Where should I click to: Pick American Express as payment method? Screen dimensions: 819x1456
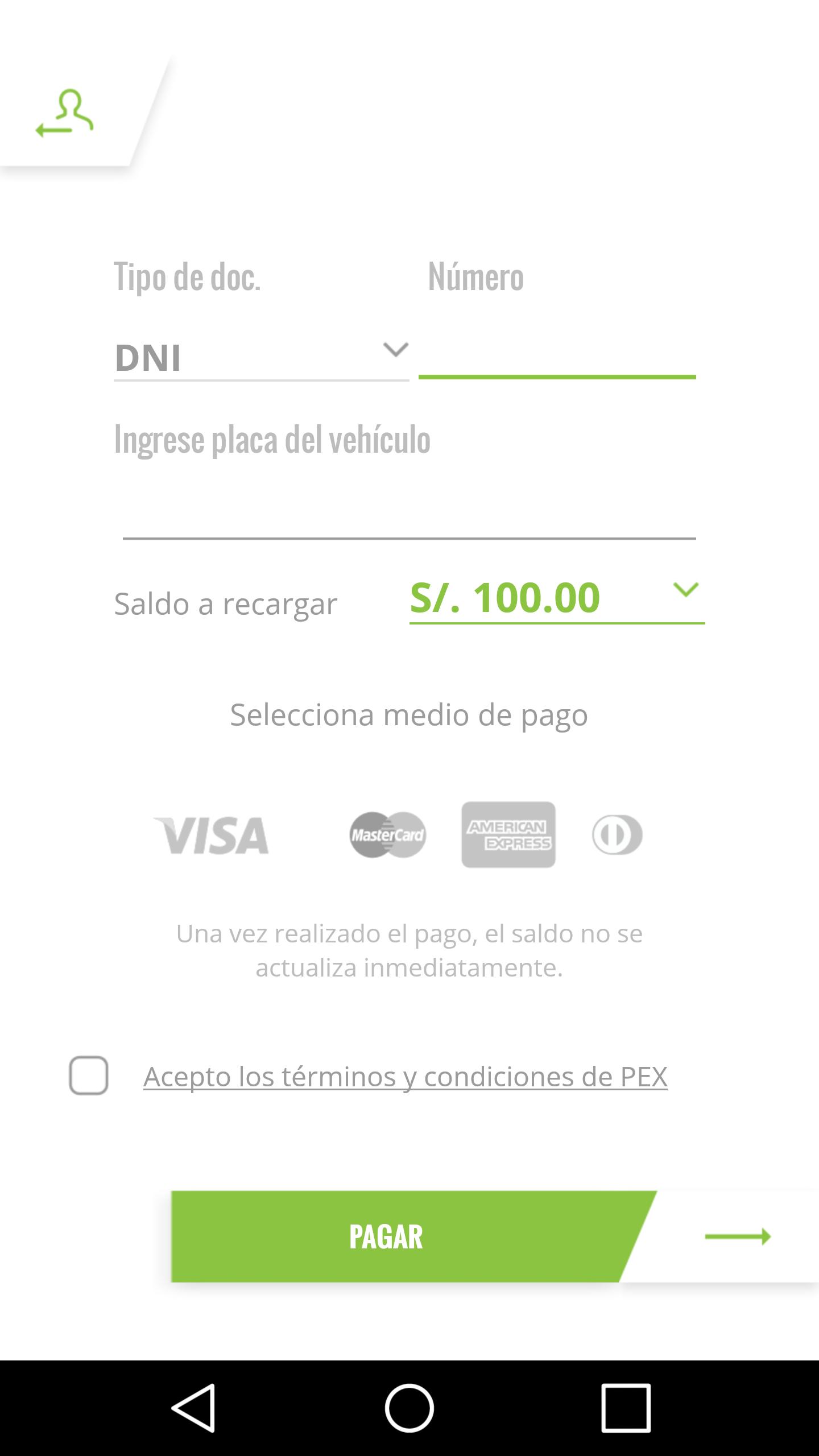pos(508,835)
